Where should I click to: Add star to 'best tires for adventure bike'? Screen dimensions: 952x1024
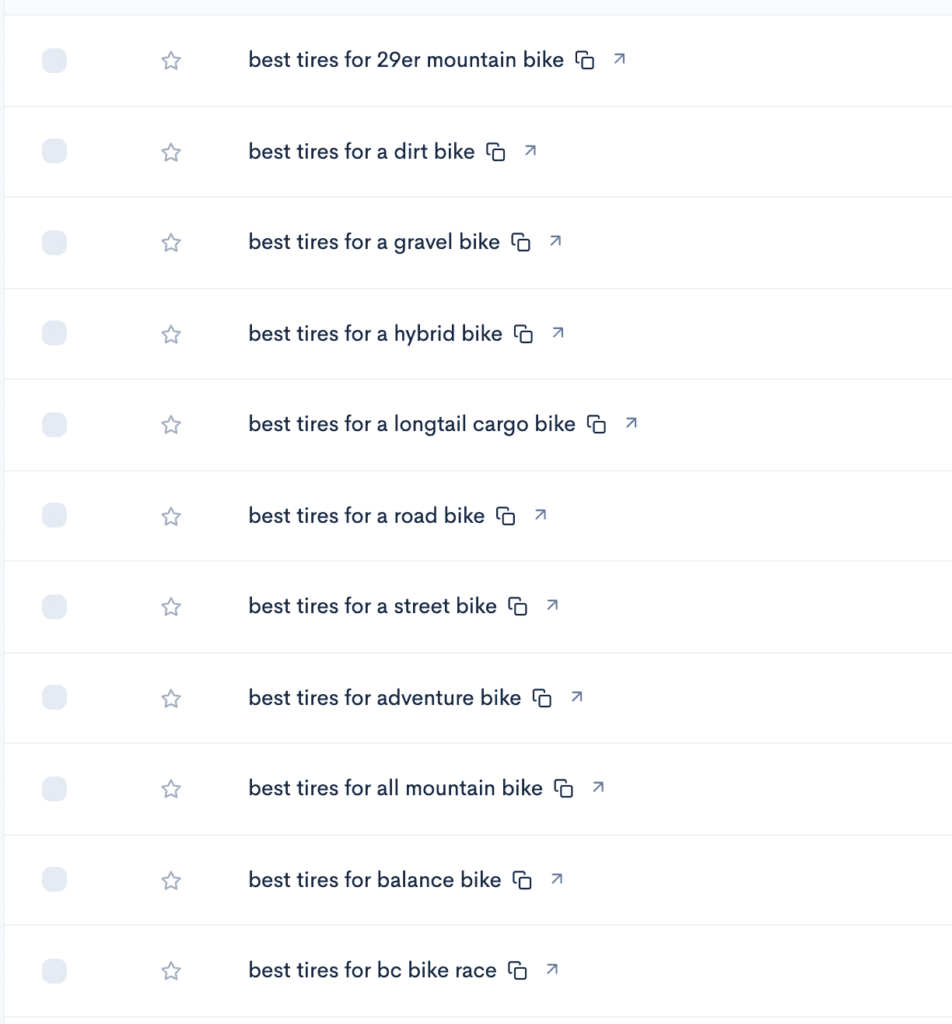(171, 698)
